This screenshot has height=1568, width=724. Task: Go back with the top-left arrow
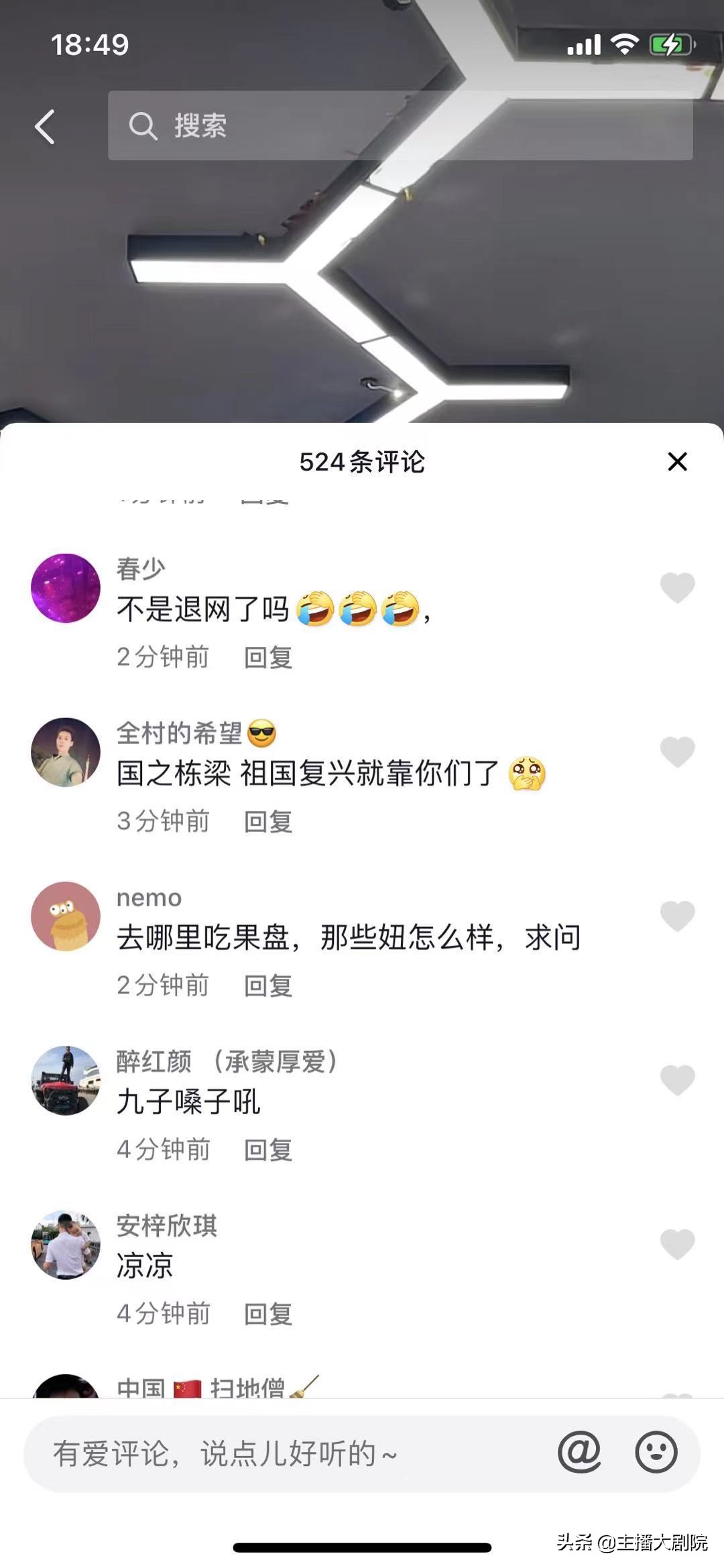(x=45, y=127)
